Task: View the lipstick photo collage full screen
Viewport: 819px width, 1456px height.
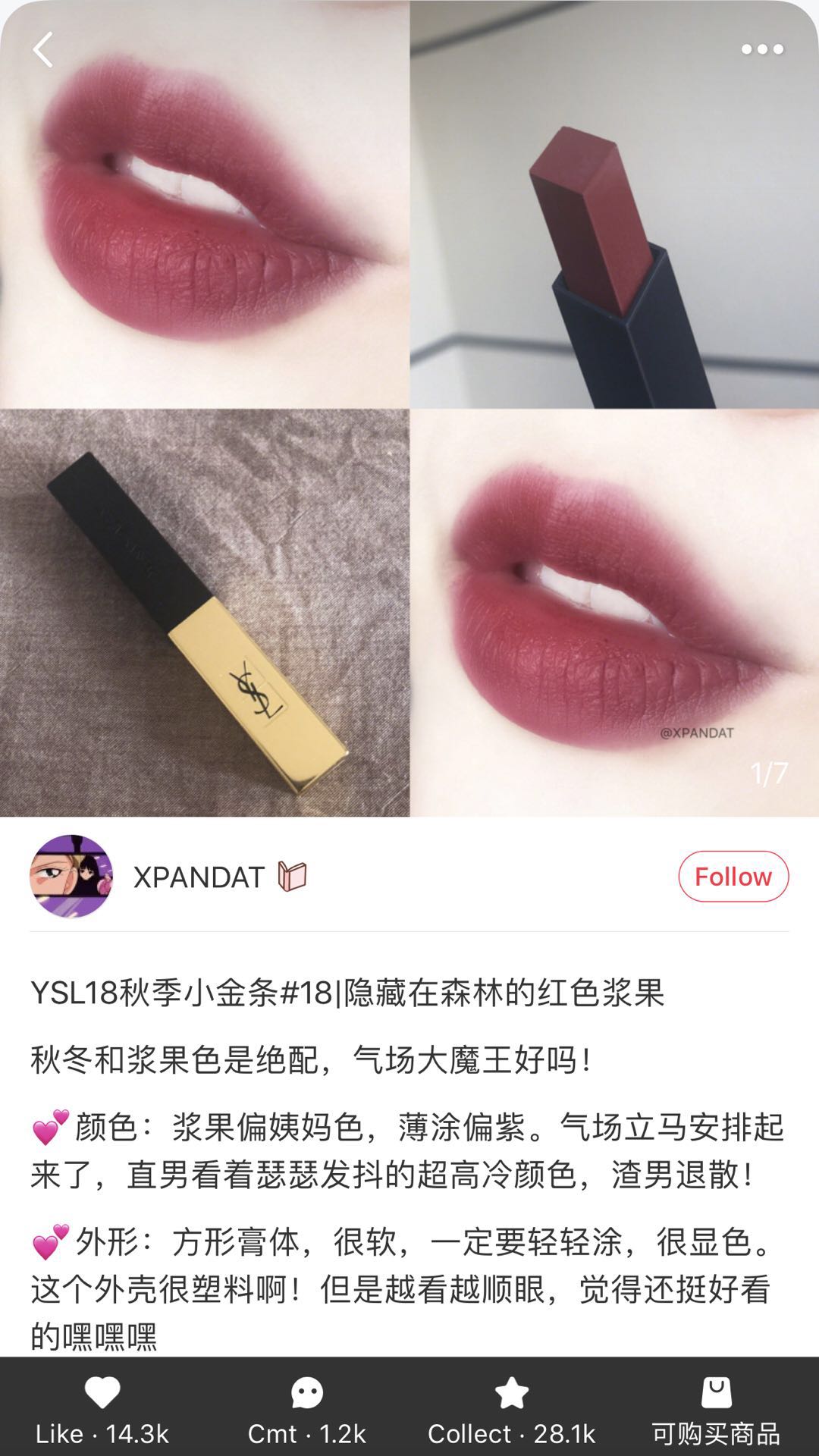Action: point(409,409)
